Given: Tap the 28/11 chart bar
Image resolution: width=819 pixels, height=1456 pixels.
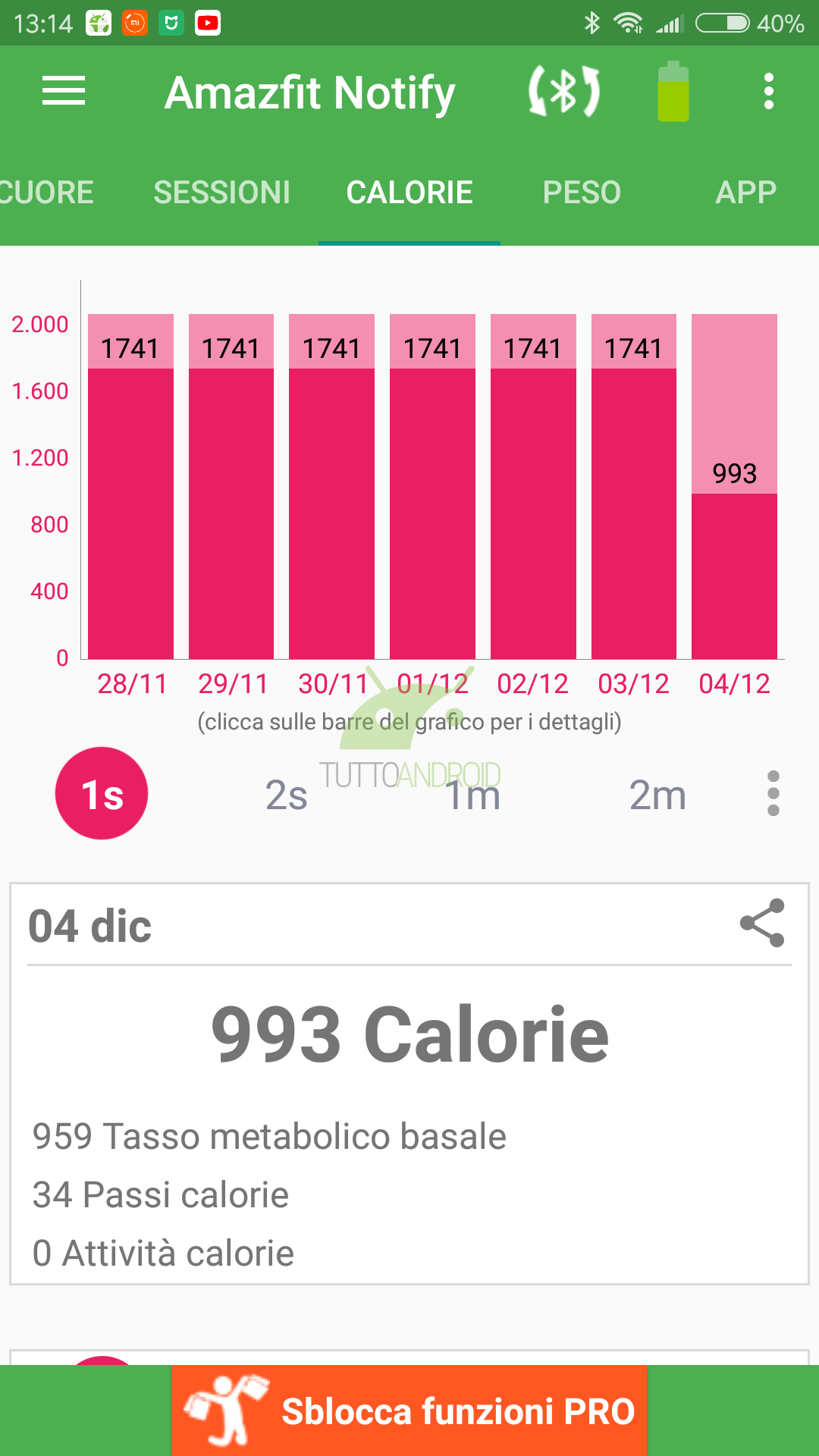Looking at the screenshot, I should (x=130, y=486).
